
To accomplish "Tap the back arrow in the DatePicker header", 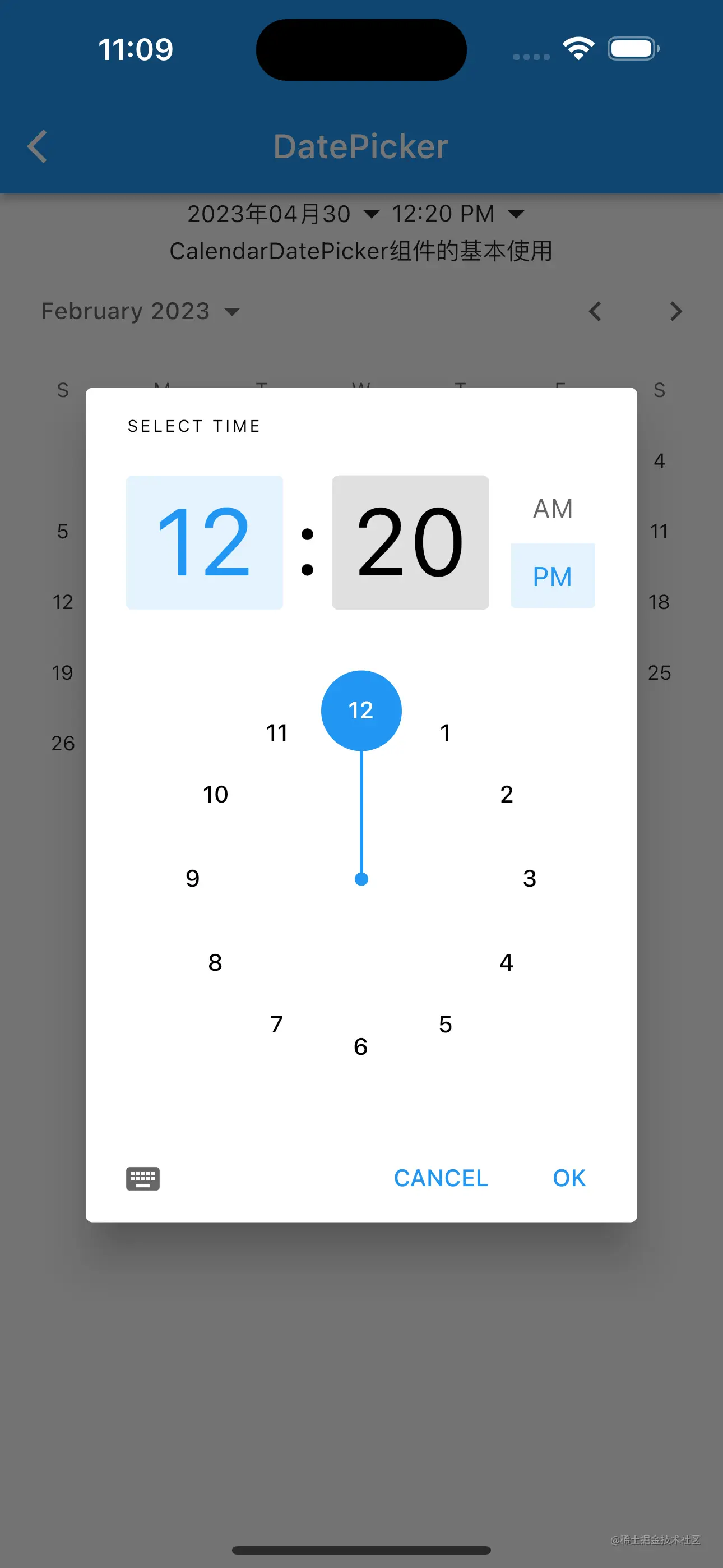I will point(37,146).
